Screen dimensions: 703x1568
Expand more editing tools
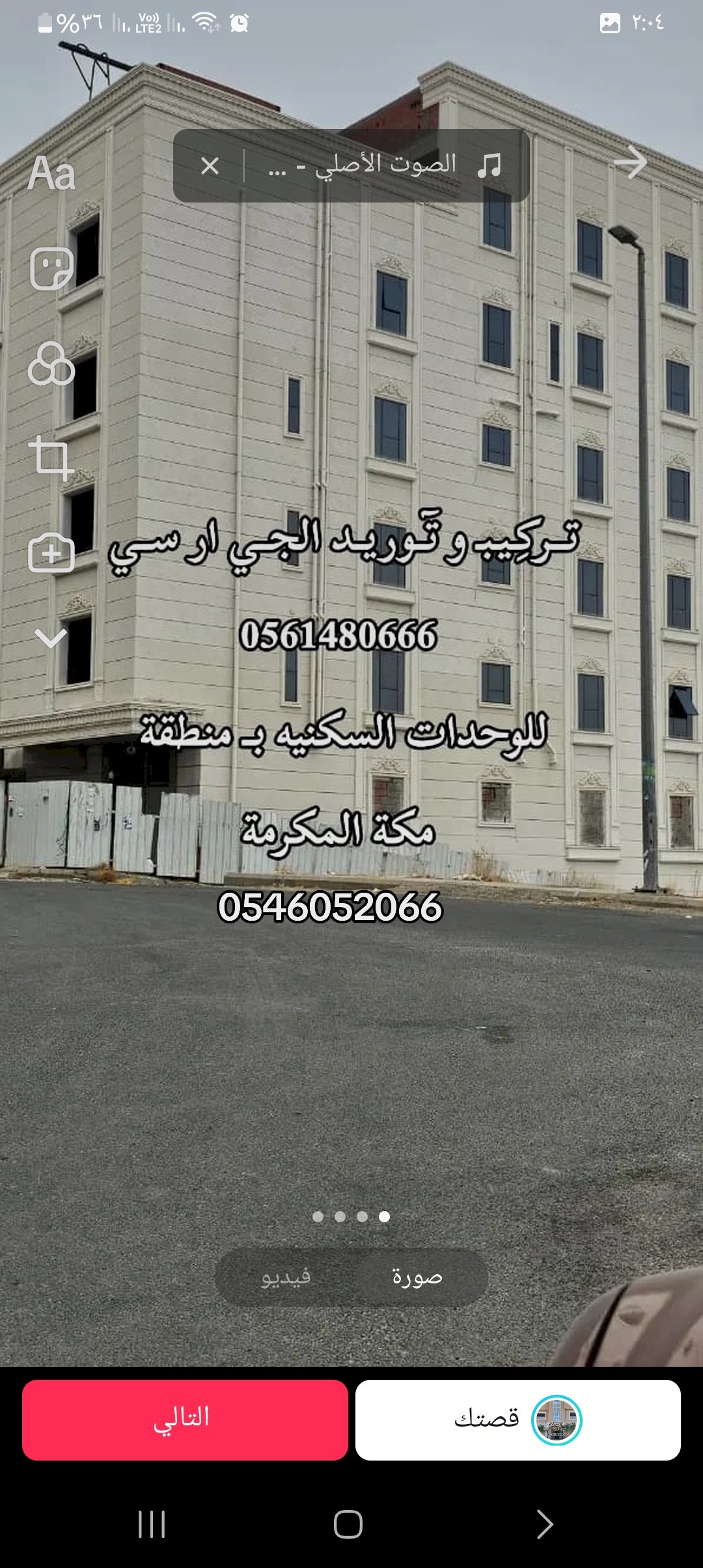[51, 638]
